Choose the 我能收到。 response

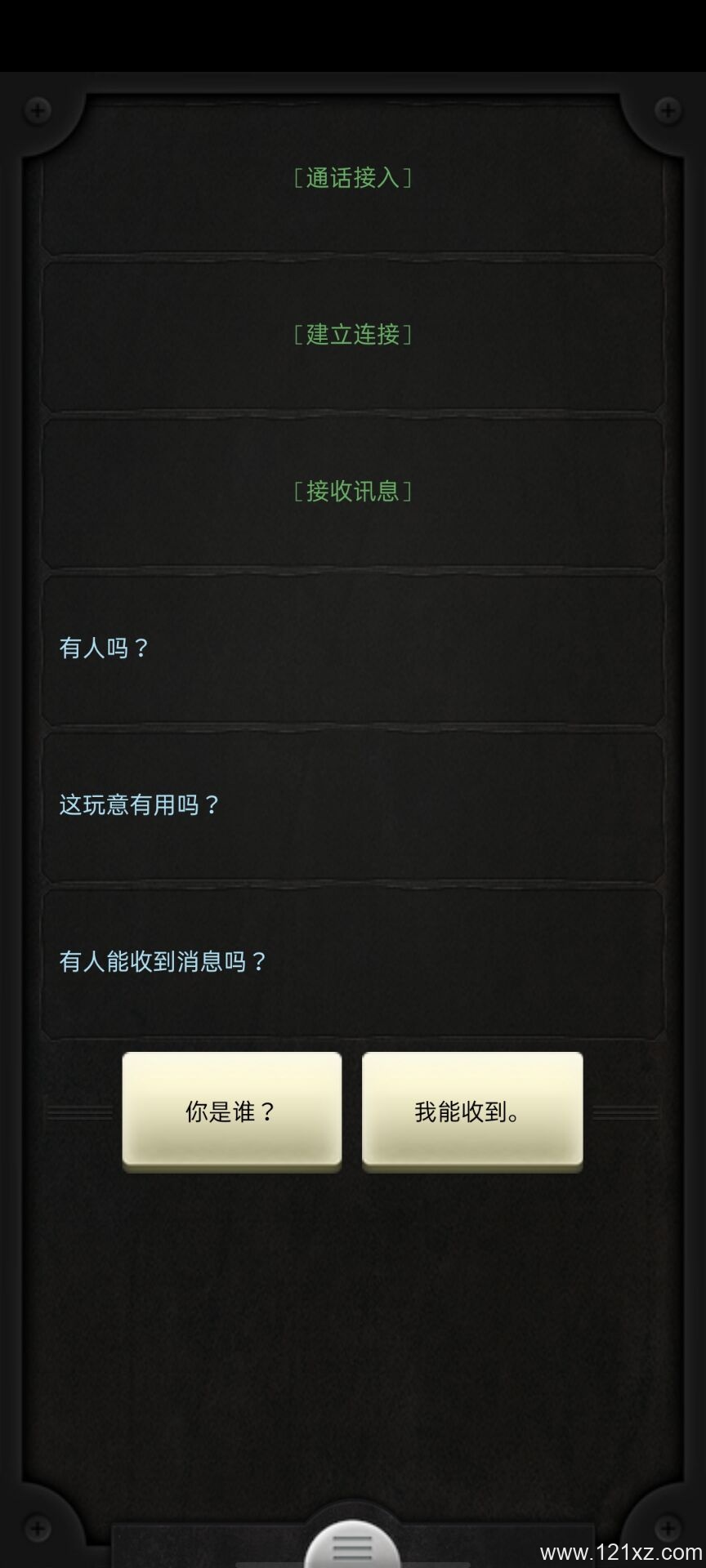coord(472,1111)
